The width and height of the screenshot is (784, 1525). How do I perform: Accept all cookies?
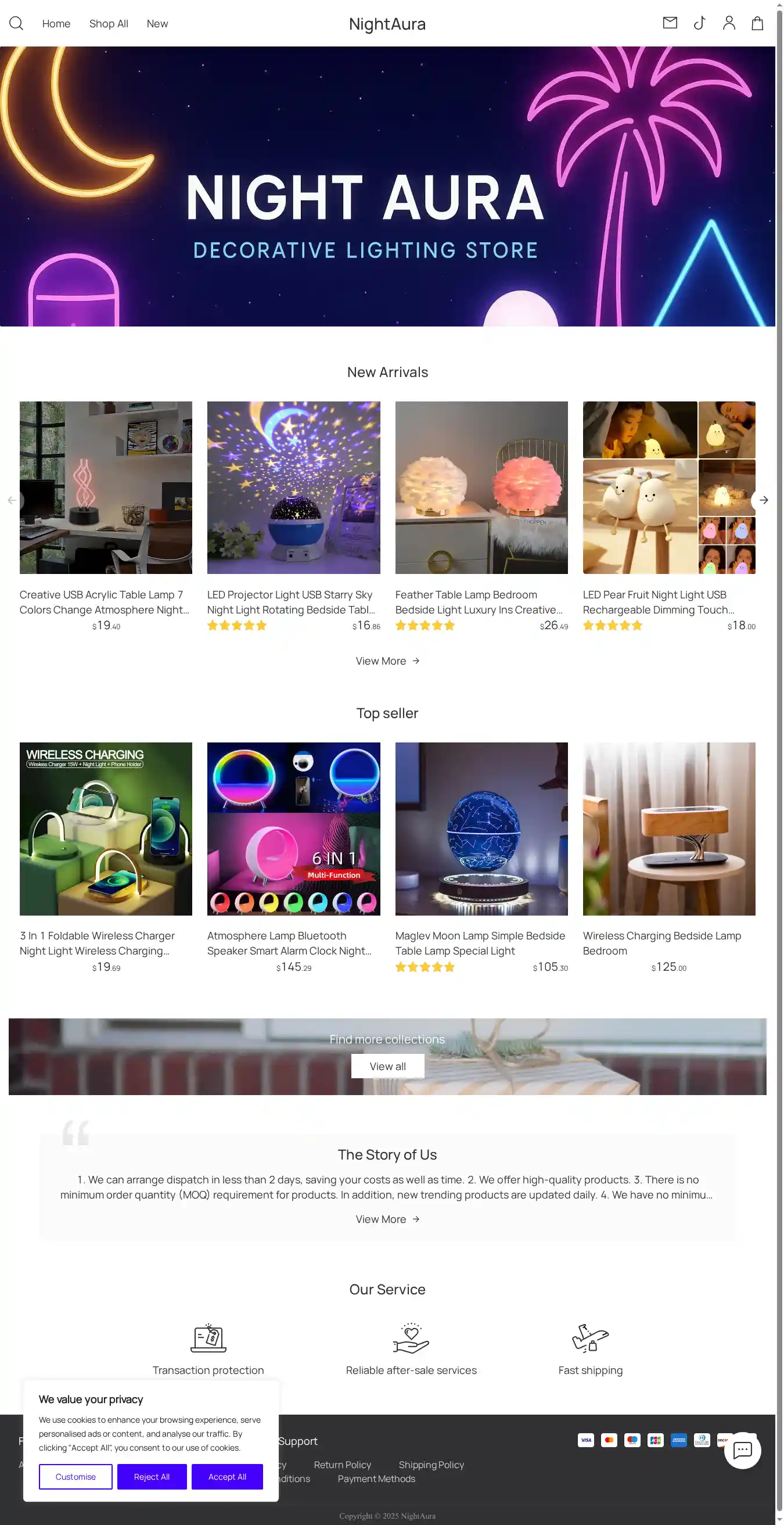(x=226, y=1476)
